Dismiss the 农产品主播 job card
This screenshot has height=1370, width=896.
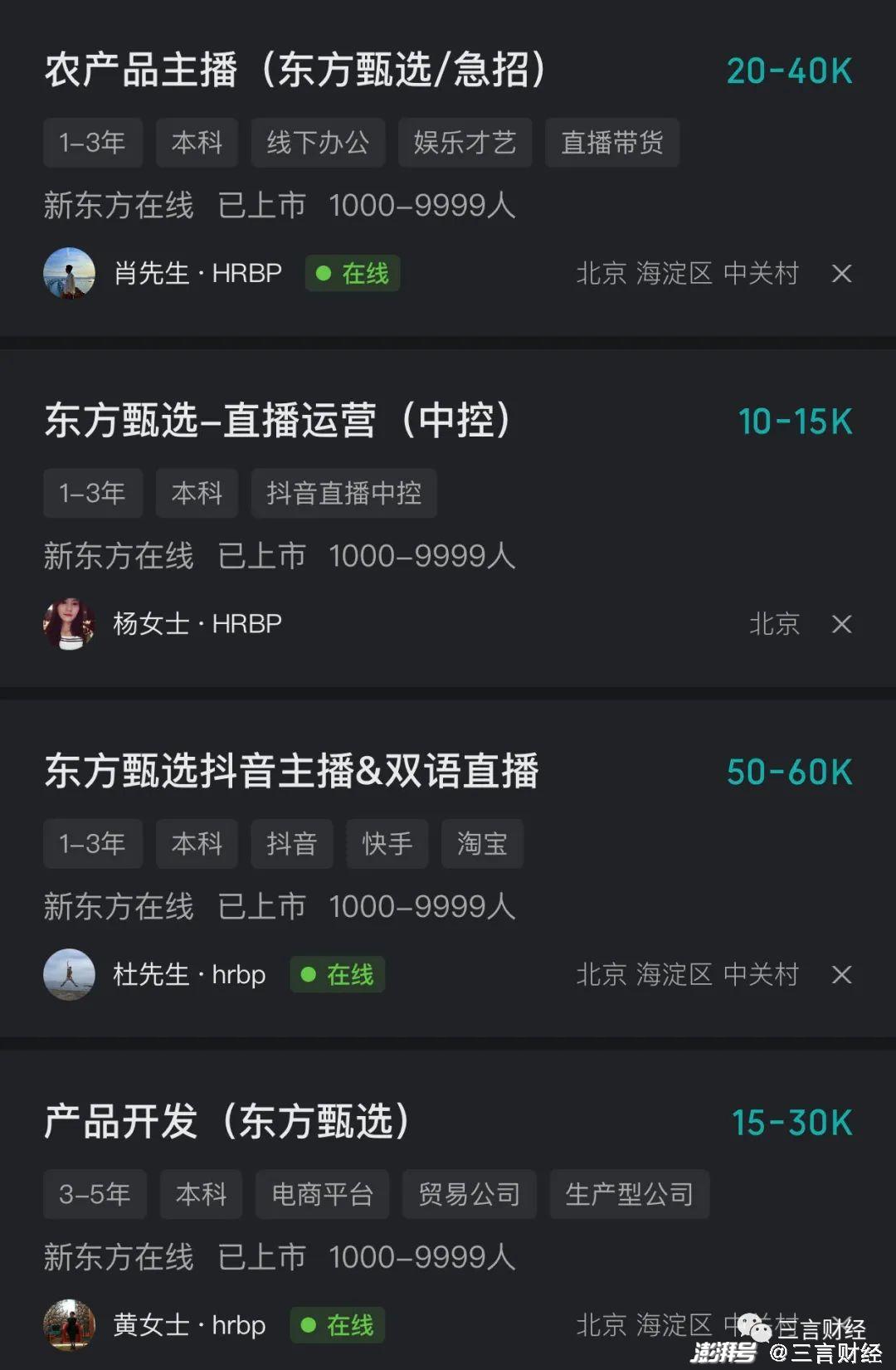841,274
